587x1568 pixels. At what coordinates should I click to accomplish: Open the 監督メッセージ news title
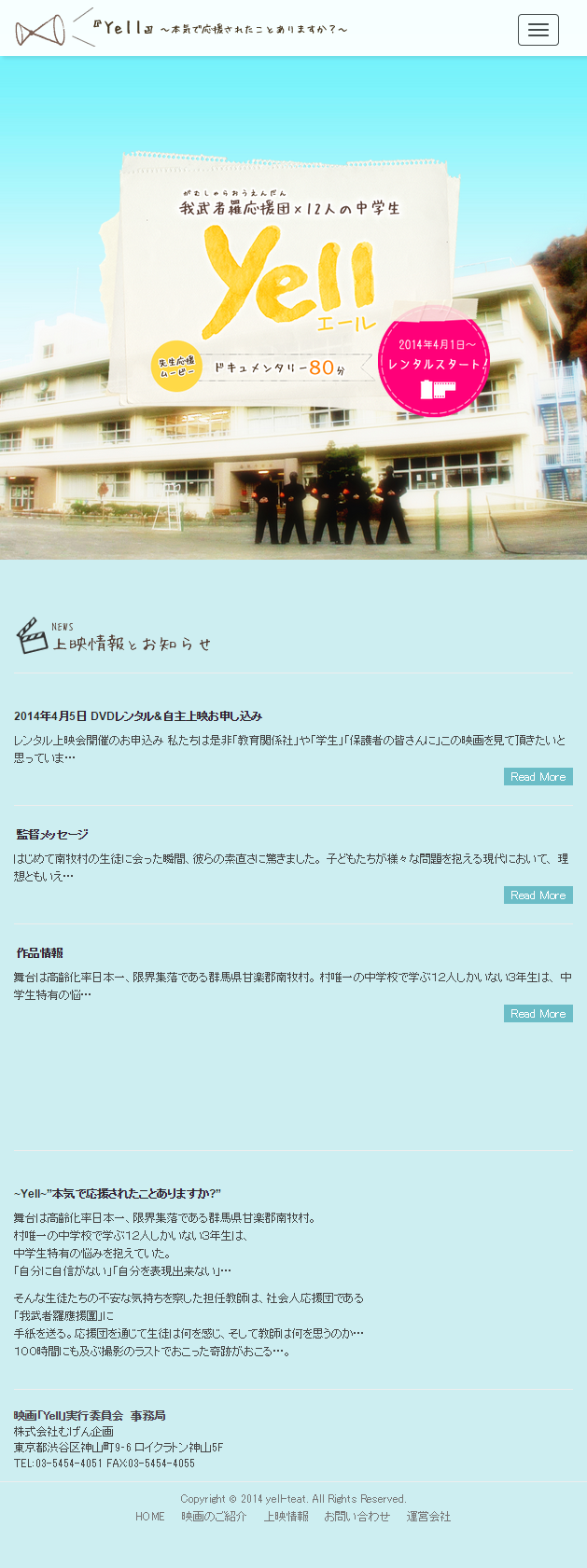(52, 835)
